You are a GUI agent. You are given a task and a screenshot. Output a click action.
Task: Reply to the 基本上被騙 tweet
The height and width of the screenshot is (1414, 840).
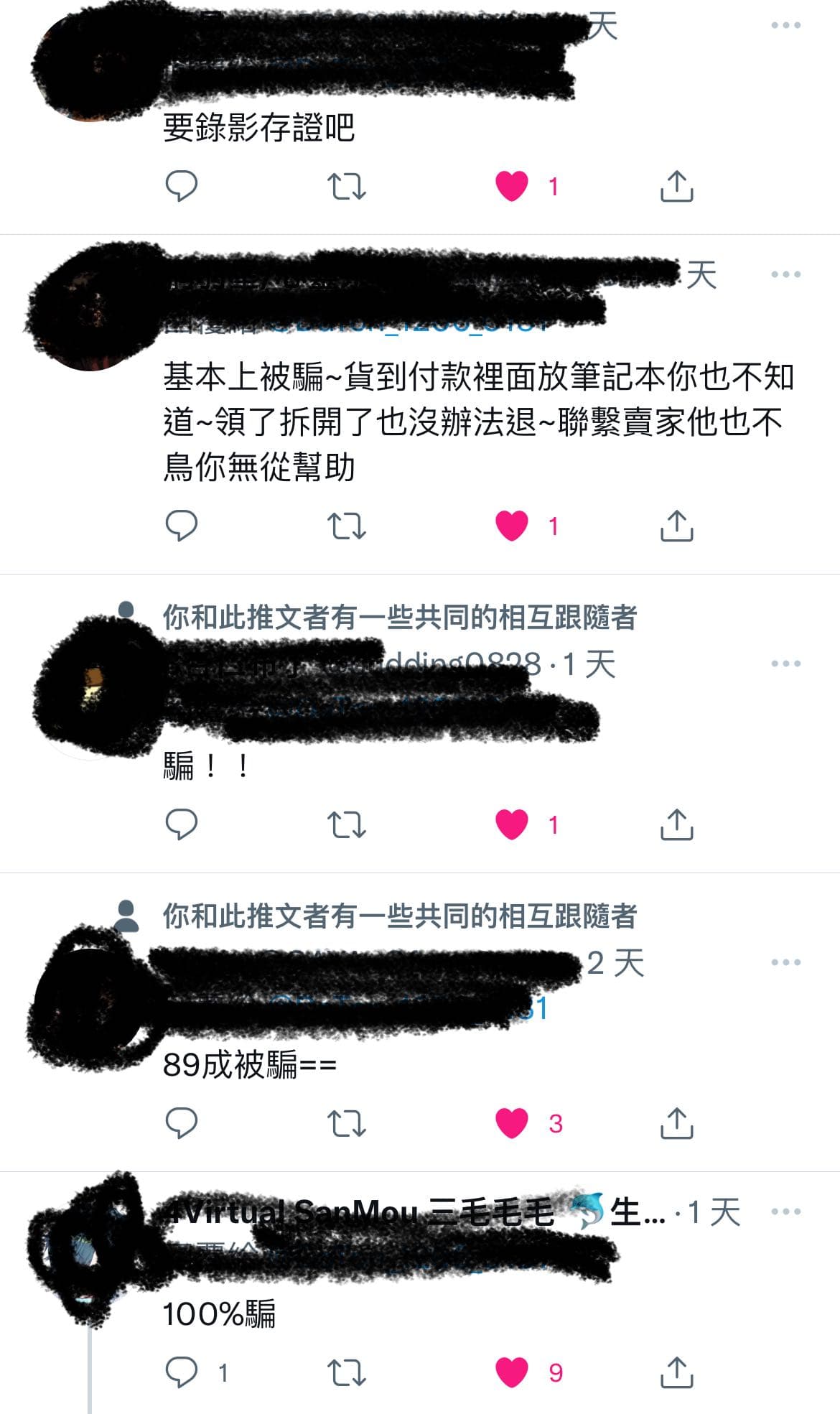click(181, 526)
